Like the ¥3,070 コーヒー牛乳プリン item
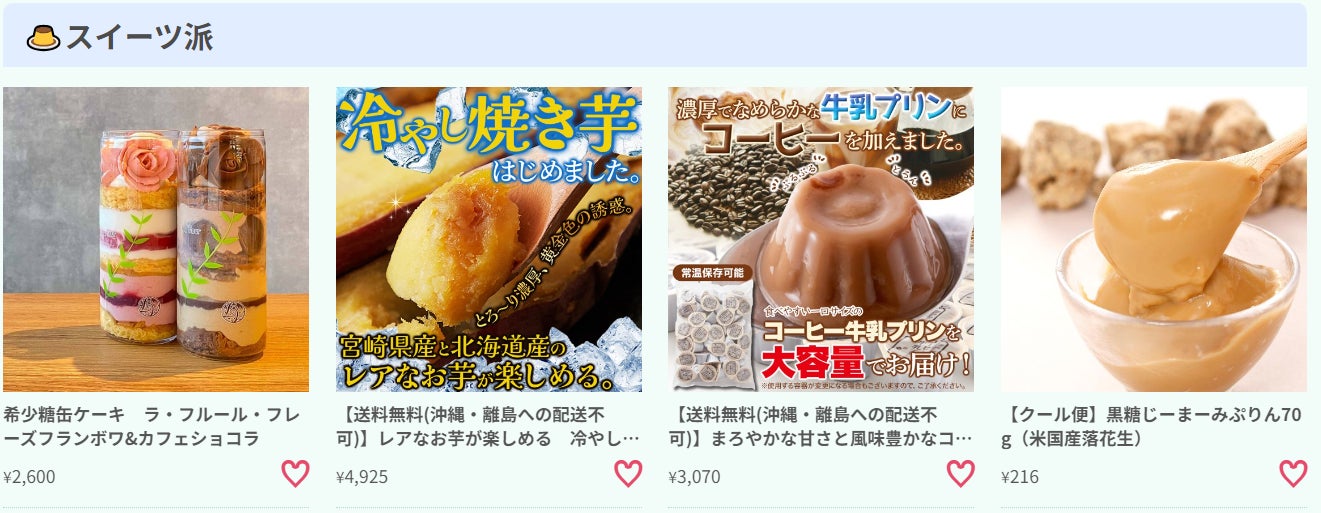Image resolution: width=1321 pixels, height=513 pixels. click(960, 473)
